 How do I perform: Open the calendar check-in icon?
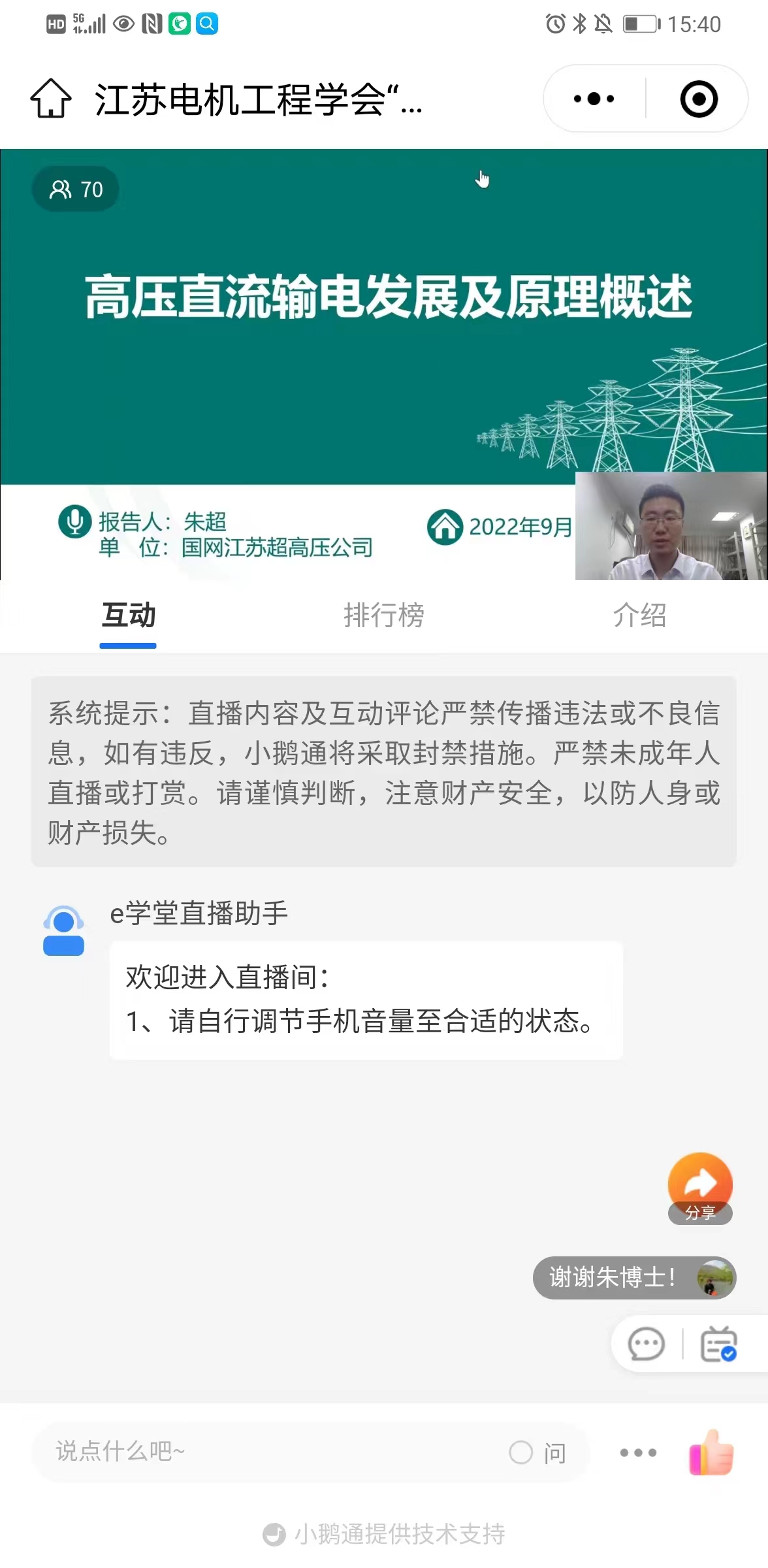(x=718, y=1344)
